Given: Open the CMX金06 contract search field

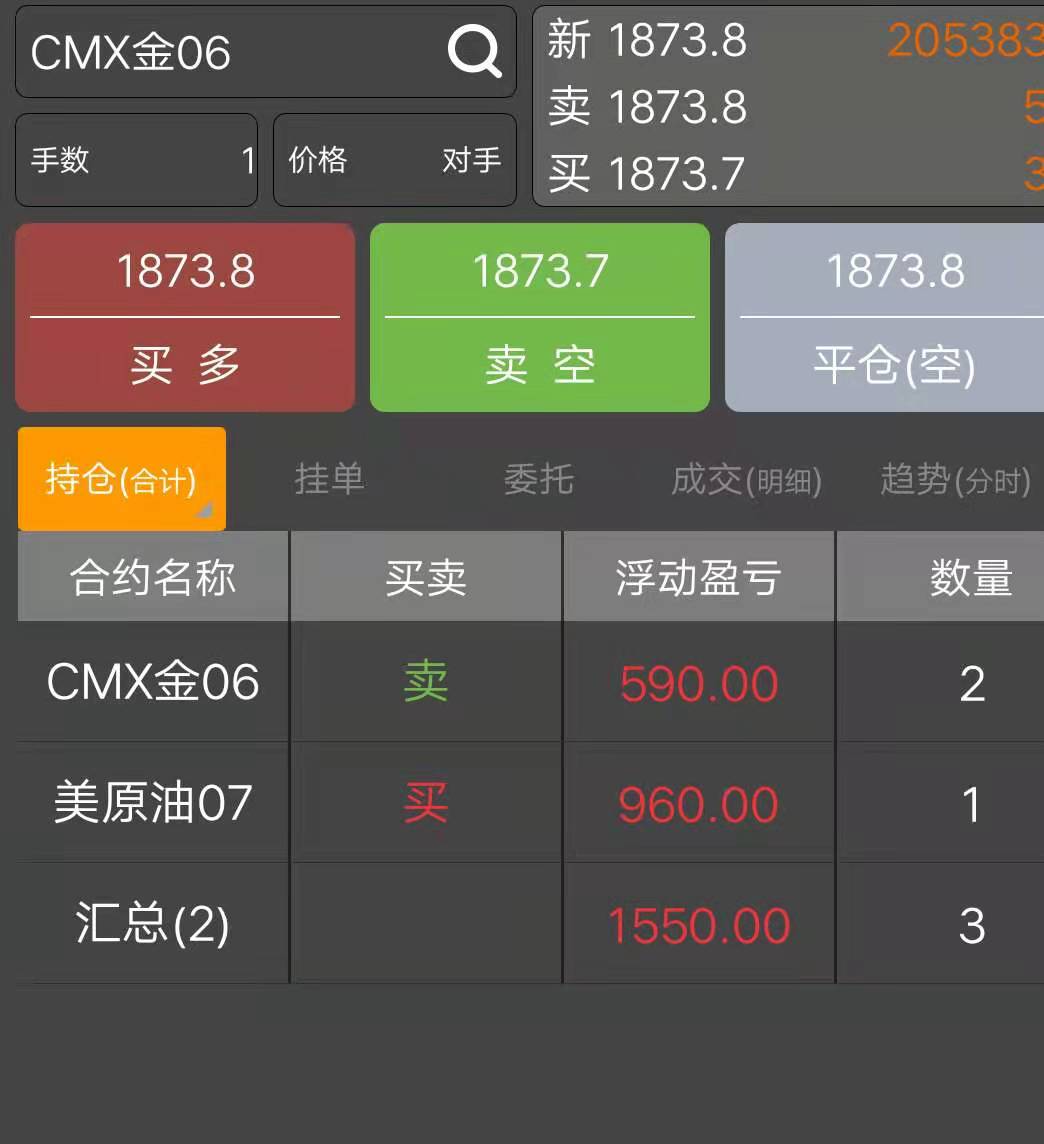Looking at the screenshot, I should 266,52.
